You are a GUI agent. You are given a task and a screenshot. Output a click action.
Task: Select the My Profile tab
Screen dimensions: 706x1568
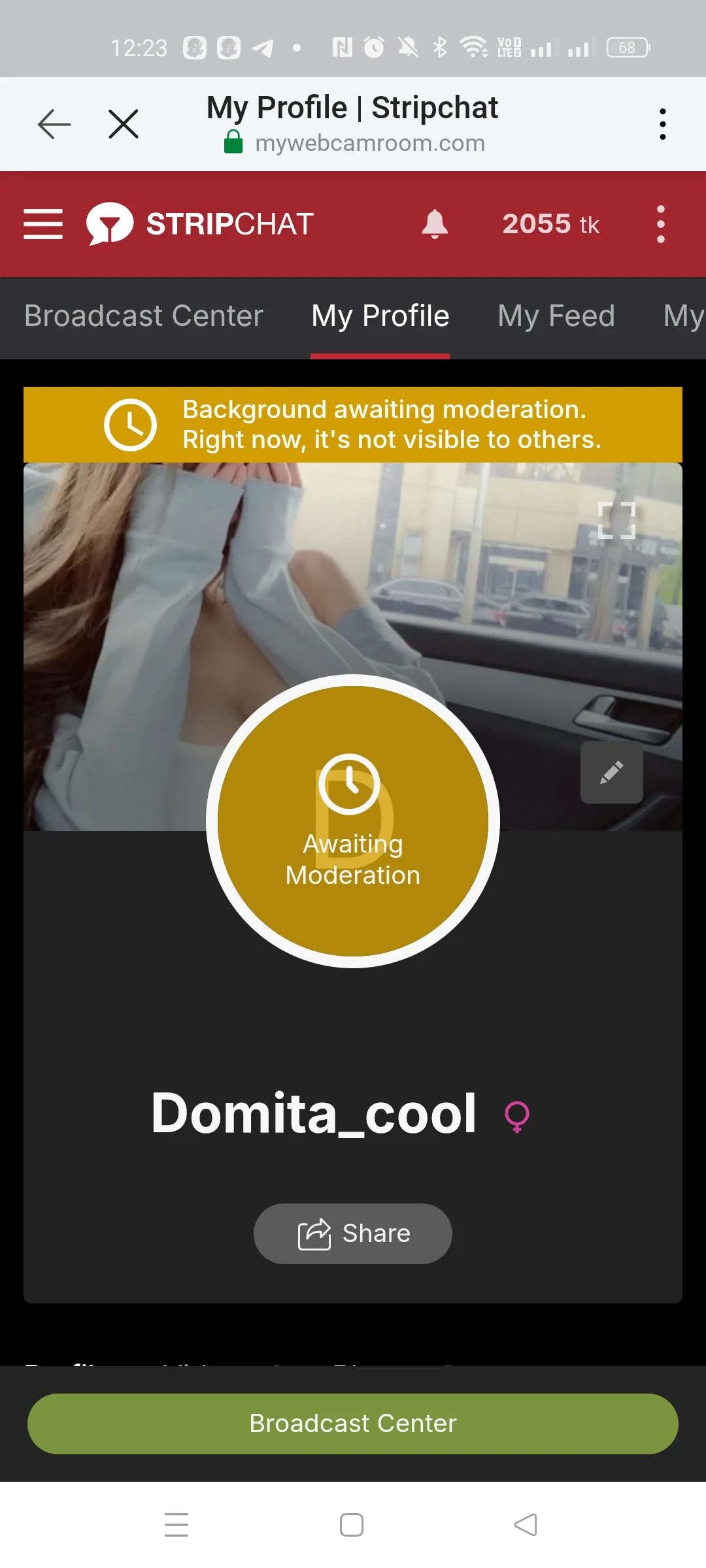(380, 316)
